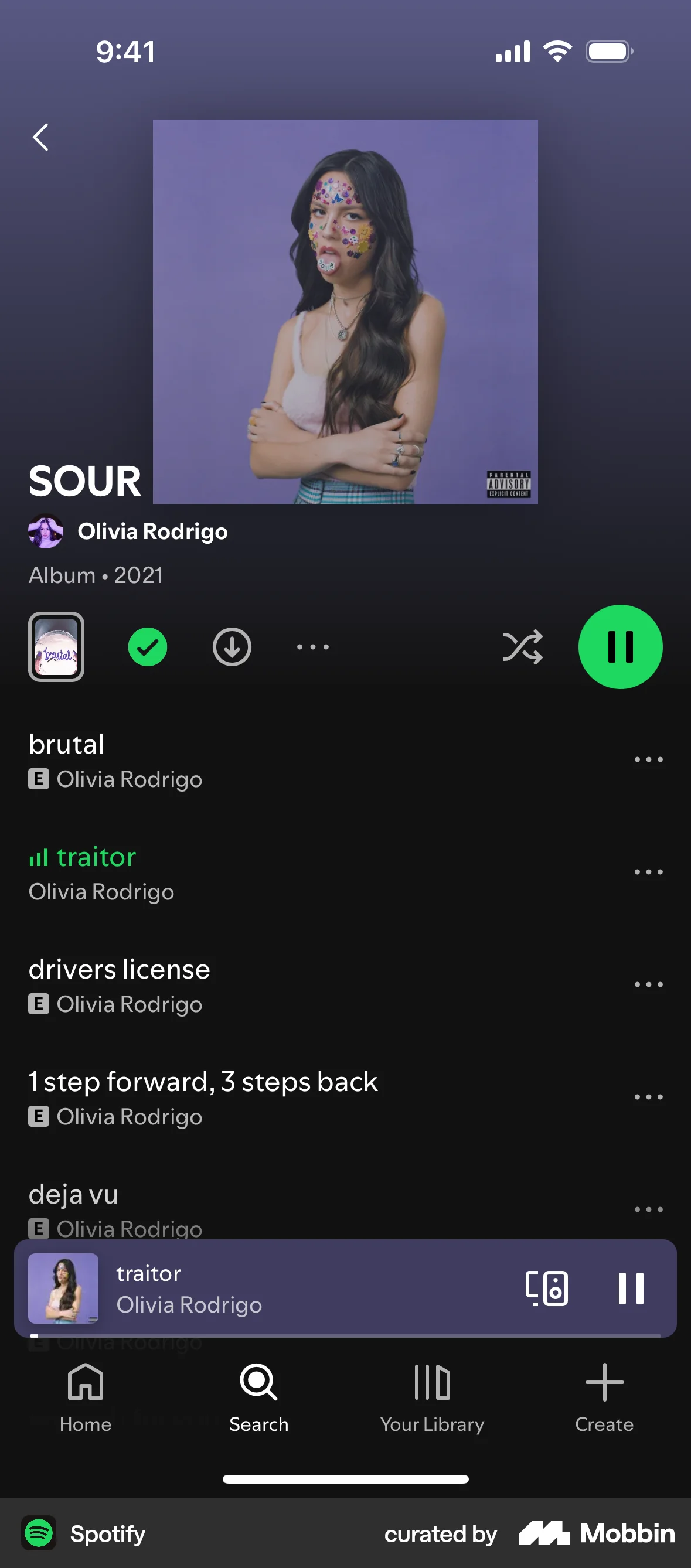
Task: Open the three-dot menu for deja vu
Action: pos(648,1209)
